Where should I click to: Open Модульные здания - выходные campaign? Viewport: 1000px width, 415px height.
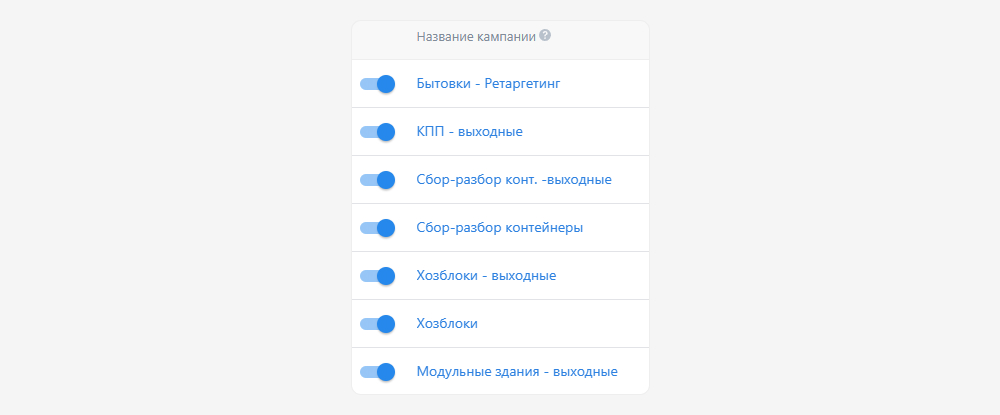516,372
